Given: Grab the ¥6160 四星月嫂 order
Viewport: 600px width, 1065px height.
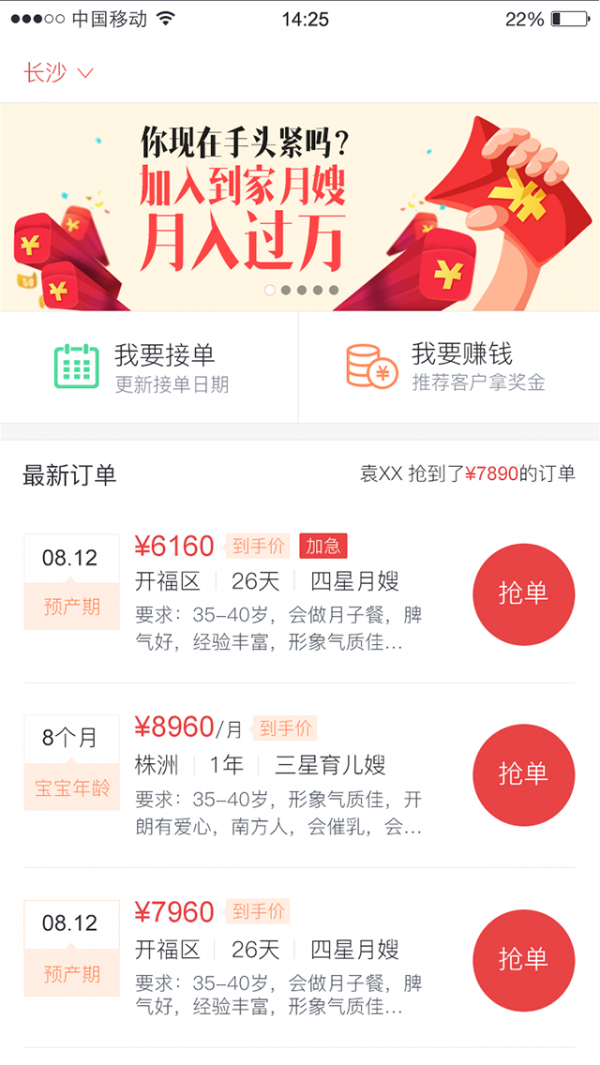Looking at the screenshot, I should 523,594.
